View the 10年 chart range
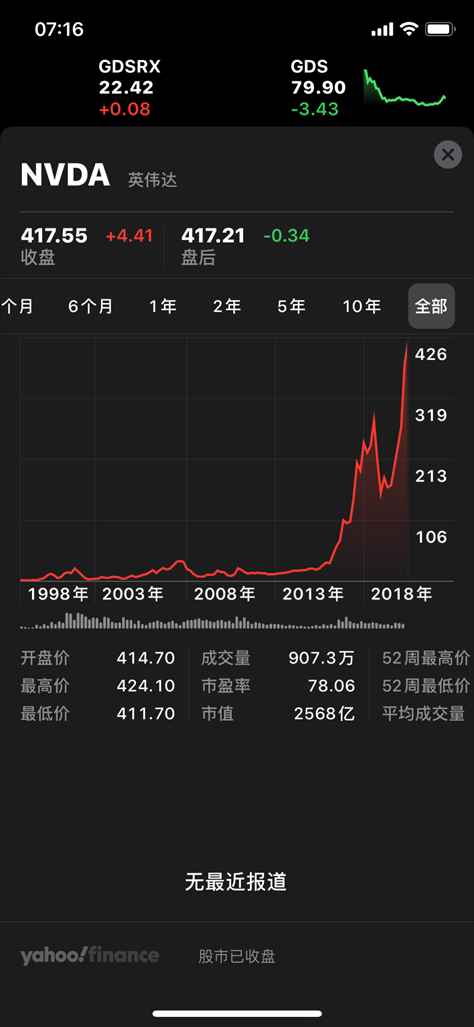This screenshot has width=474, height=1027. click(362, 306)
